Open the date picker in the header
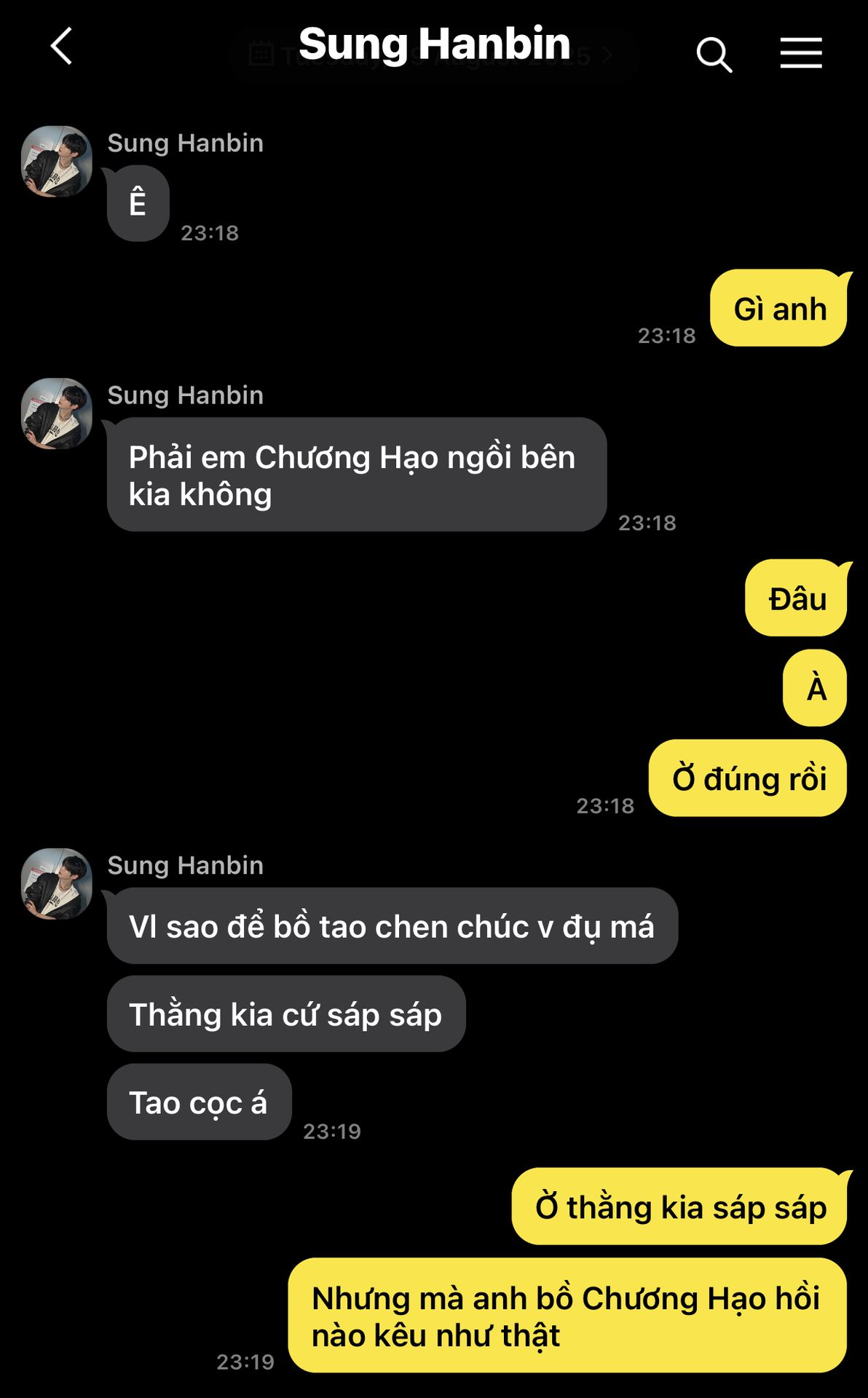Screen dimensions: 868x1398 pos(261,55)
